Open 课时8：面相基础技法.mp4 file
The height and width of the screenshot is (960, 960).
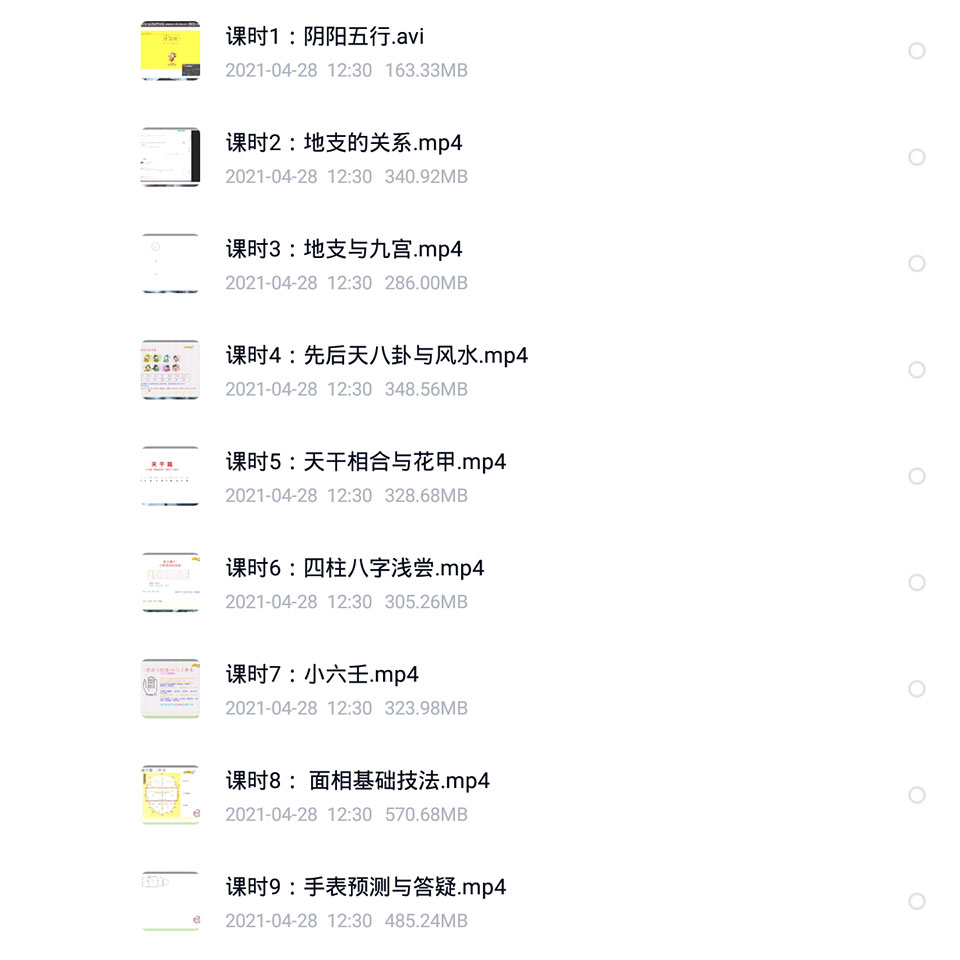pos(358,781)
